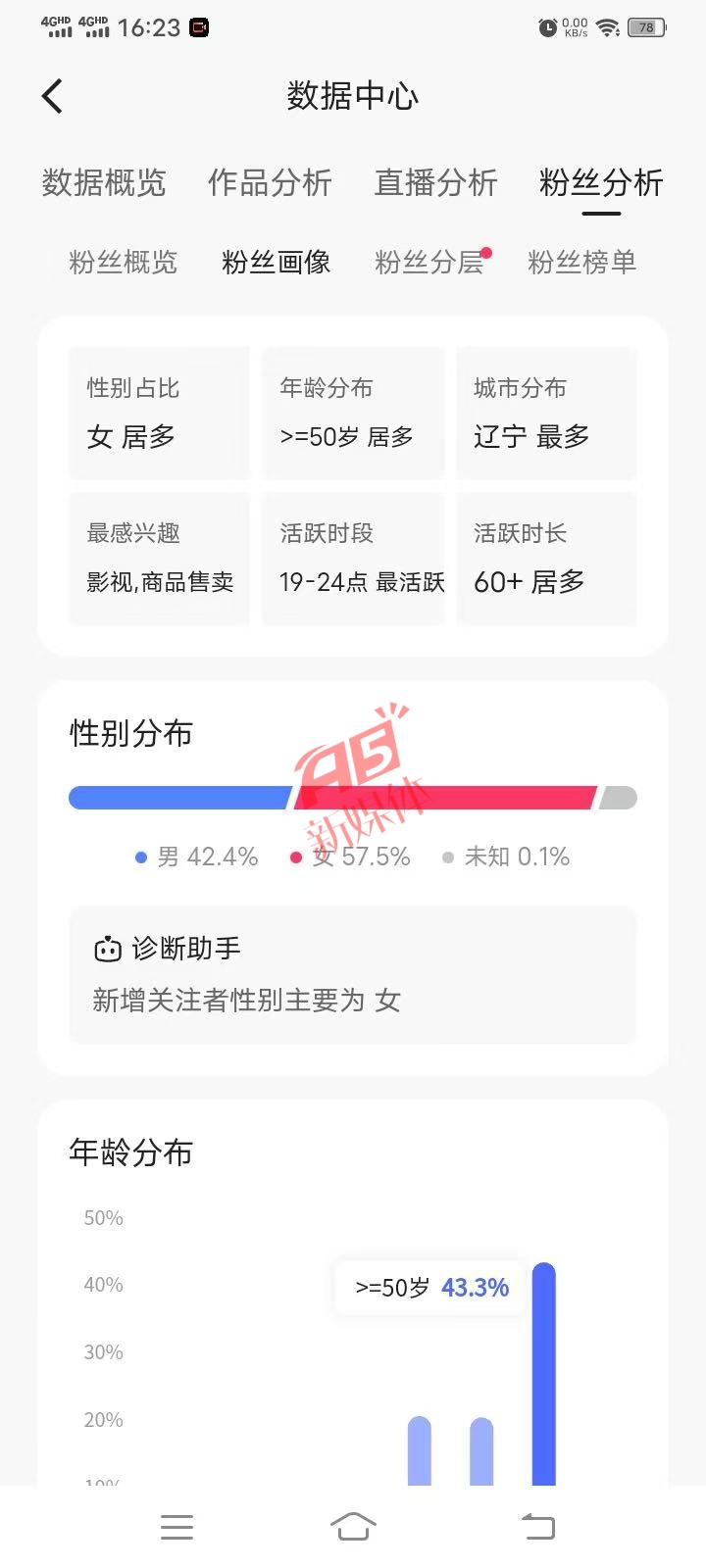Open the 年龄分布 summary card
The height and width of the screenshot is (1568, 706).
click(x=352, y=413)
